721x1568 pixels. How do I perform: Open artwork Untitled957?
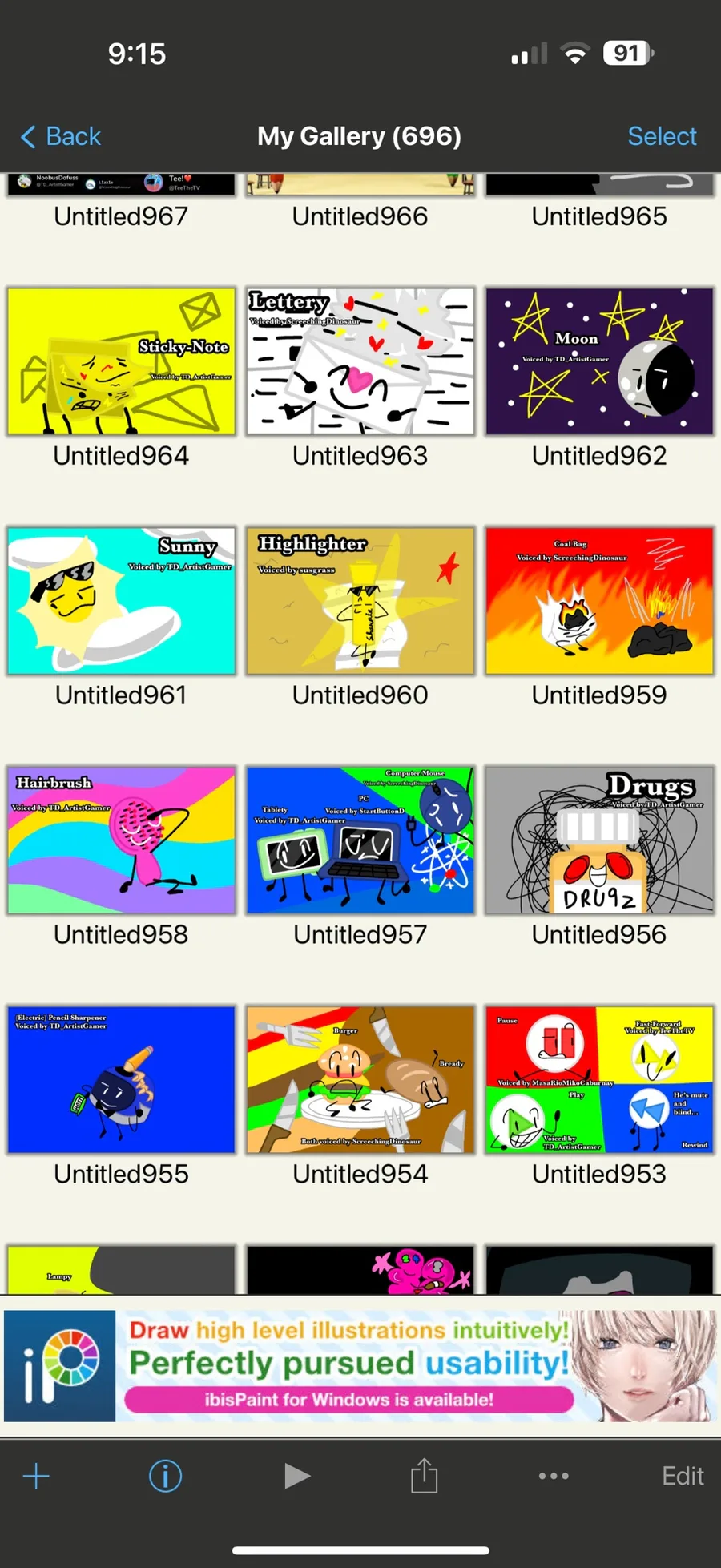pyautogui.click(x=360, y=840)
